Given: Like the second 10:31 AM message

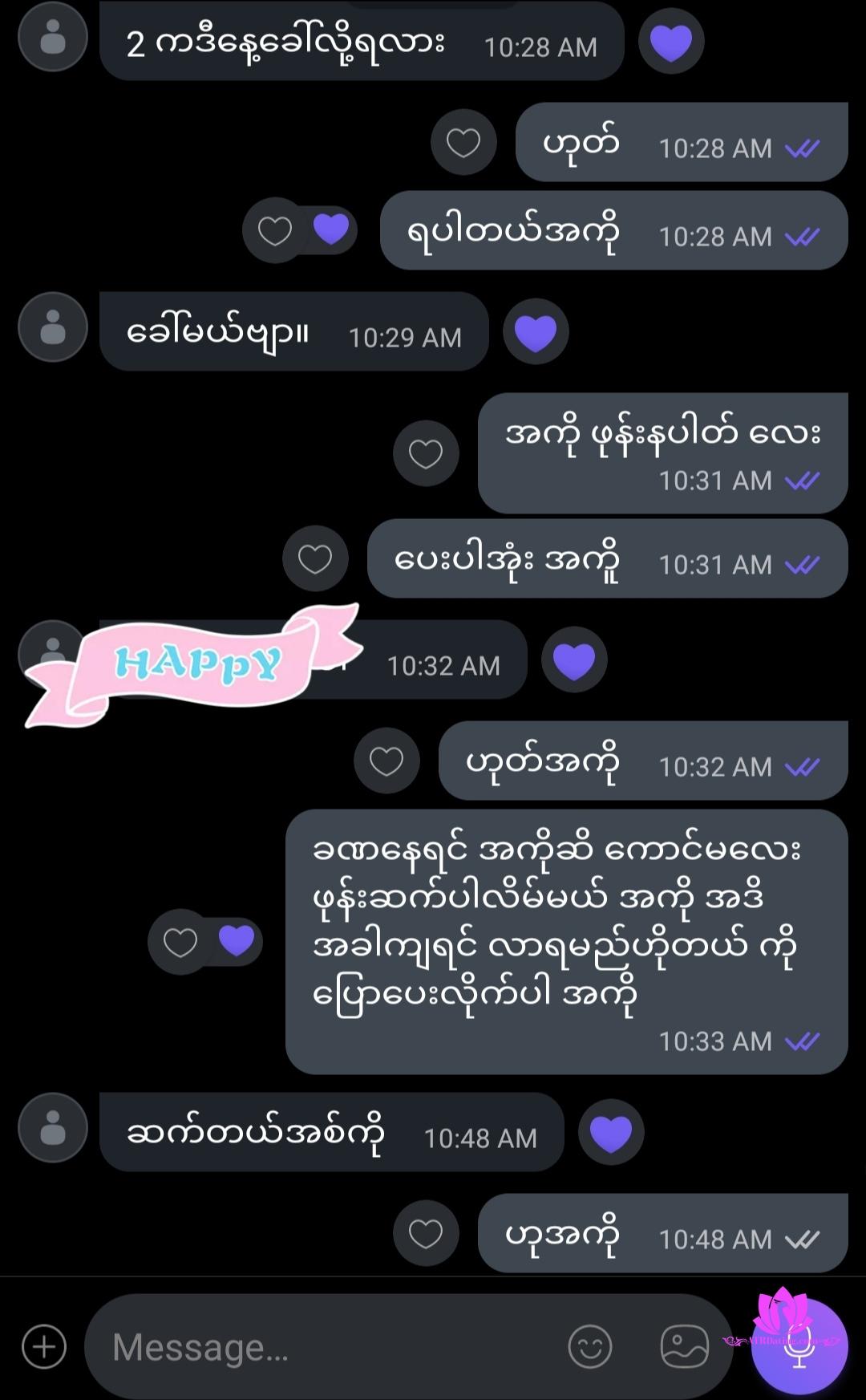Looking at the screenshot, I should click(315, 558).
